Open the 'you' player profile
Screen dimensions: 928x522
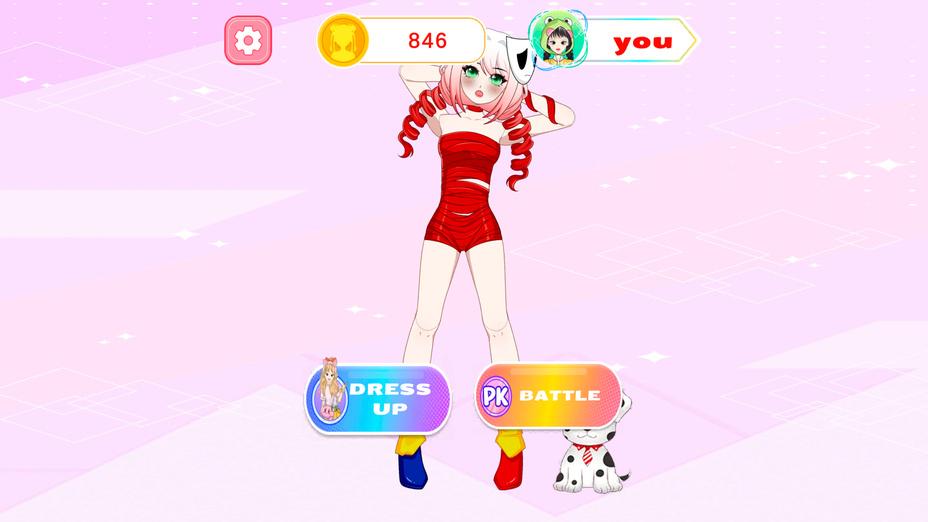(x=613, y=41)
